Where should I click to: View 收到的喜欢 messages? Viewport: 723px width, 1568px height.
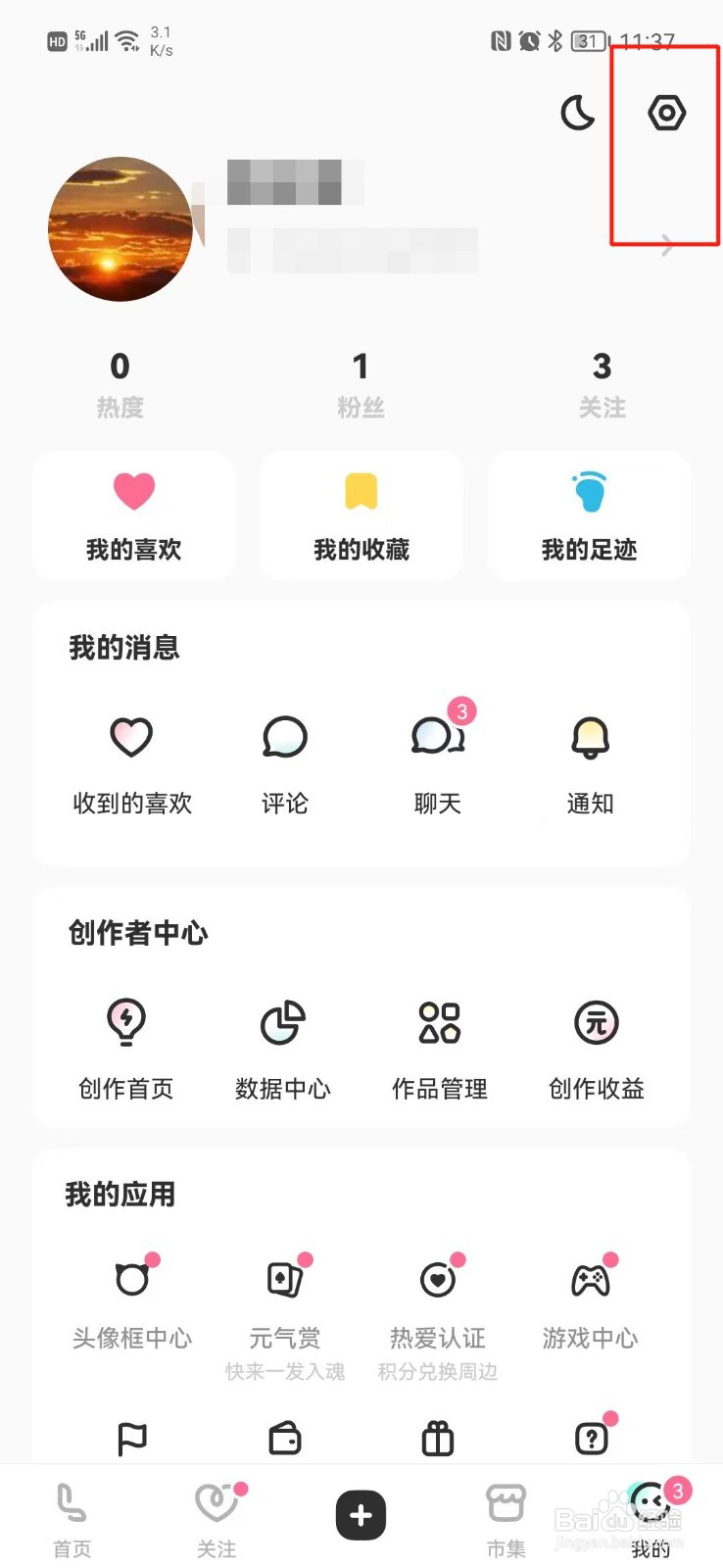point(132,760)
